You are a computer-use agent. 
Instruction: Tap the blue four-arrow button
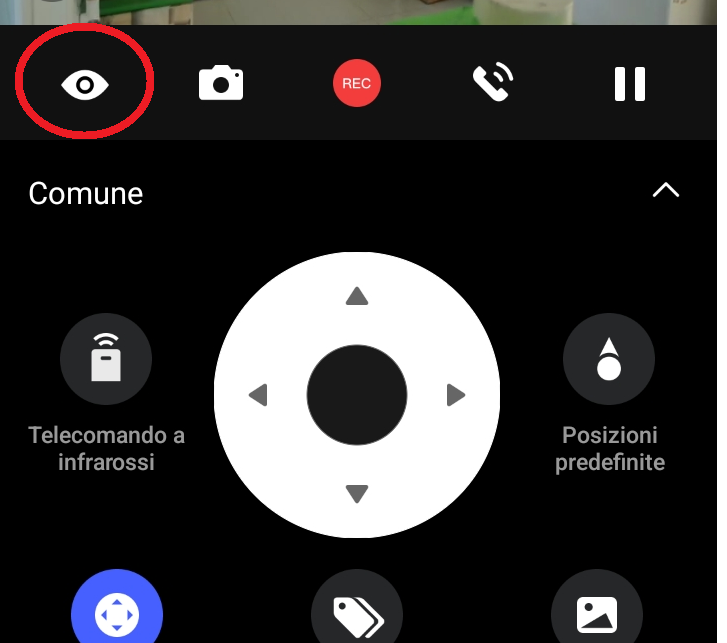[x=117, y=612]
